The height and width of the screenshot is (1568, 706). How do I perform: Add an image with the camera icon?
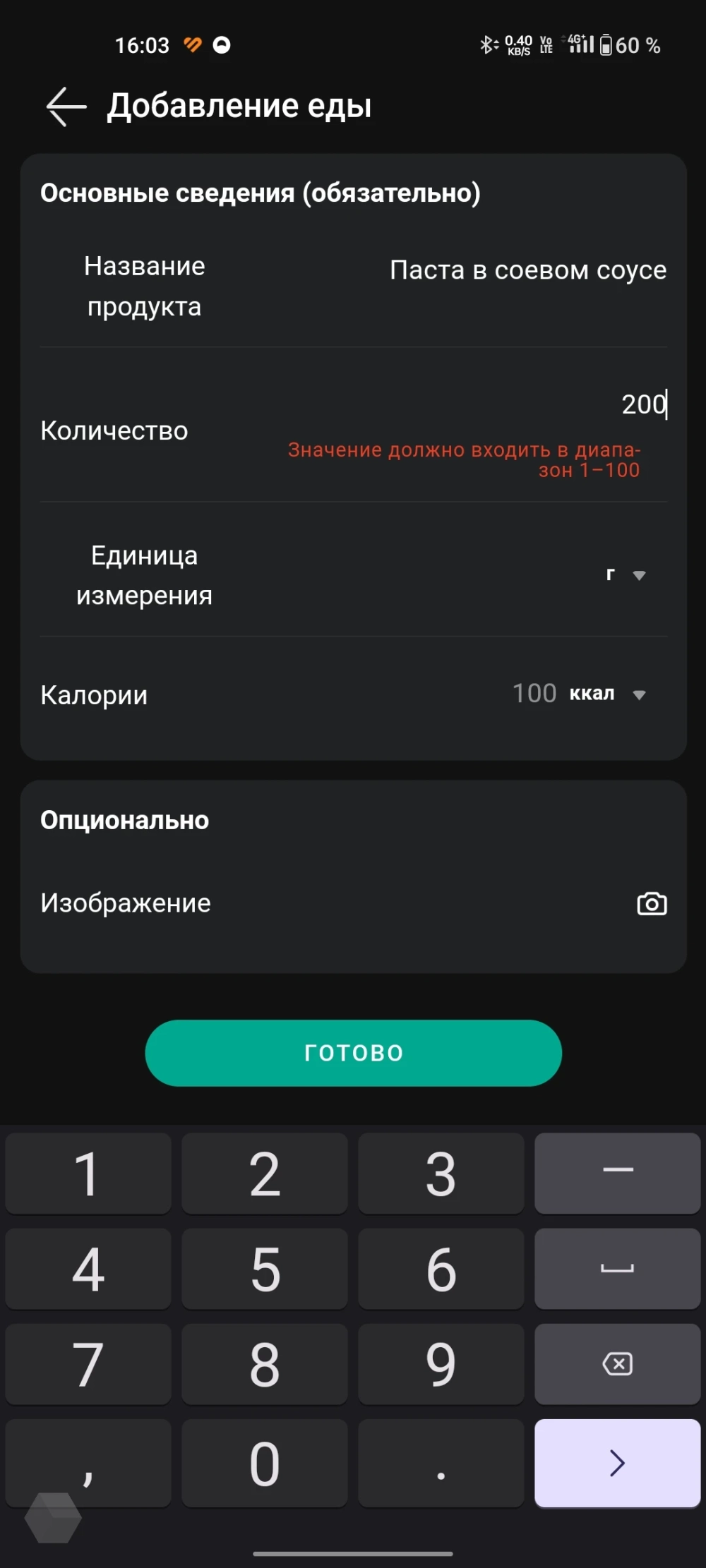651,904
